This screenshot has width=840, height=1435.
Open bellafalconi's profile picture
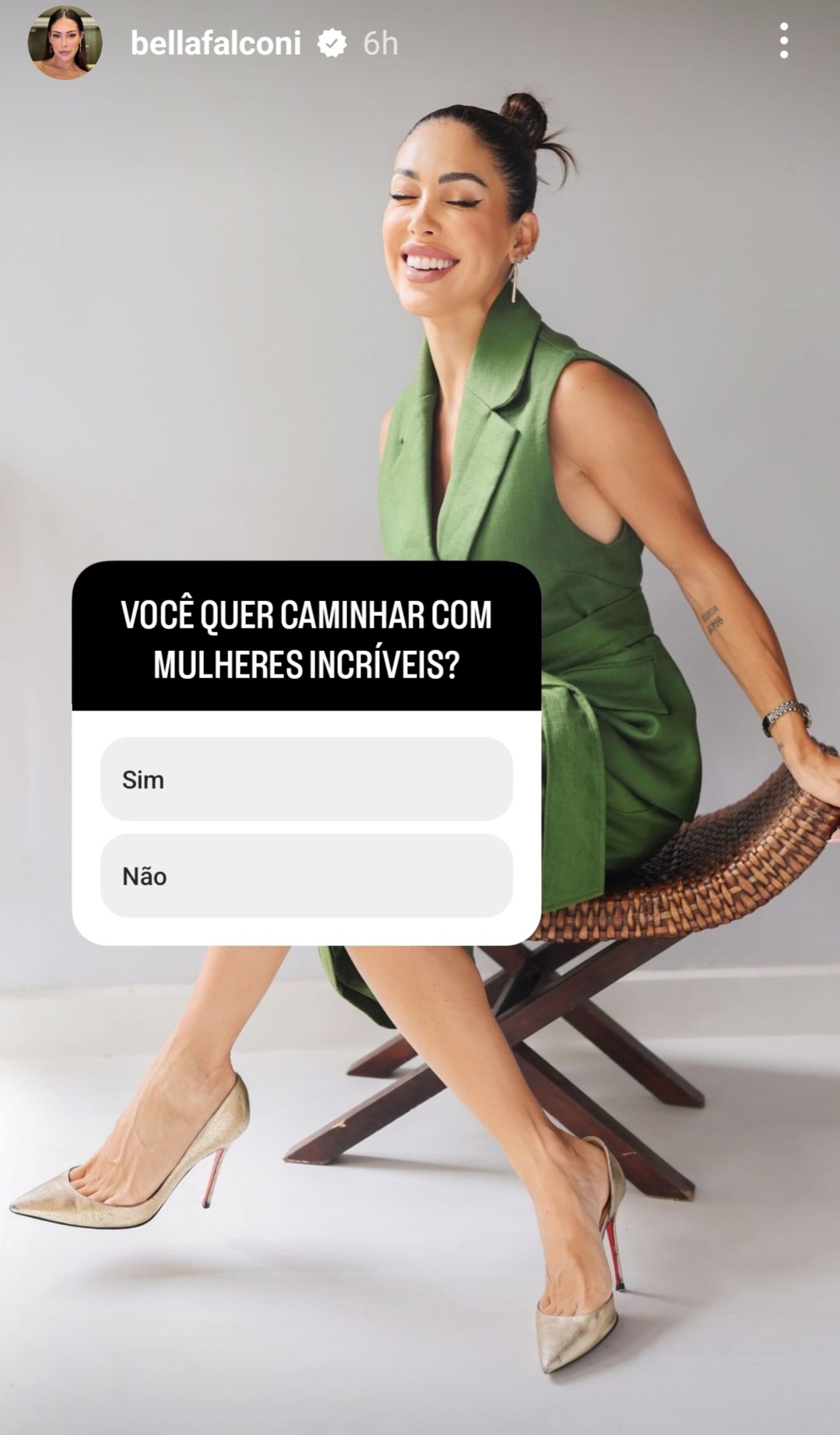pos(65,43)
